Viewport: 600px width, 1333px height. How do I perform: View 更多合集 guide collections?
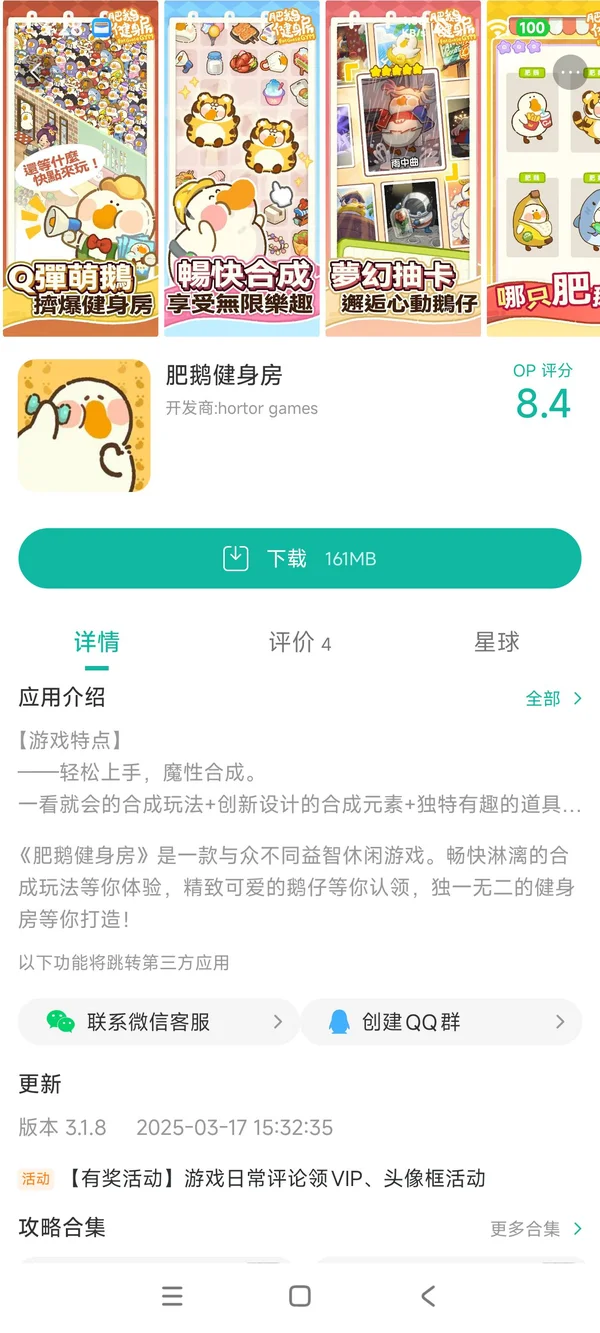[x=536, y=1228]
